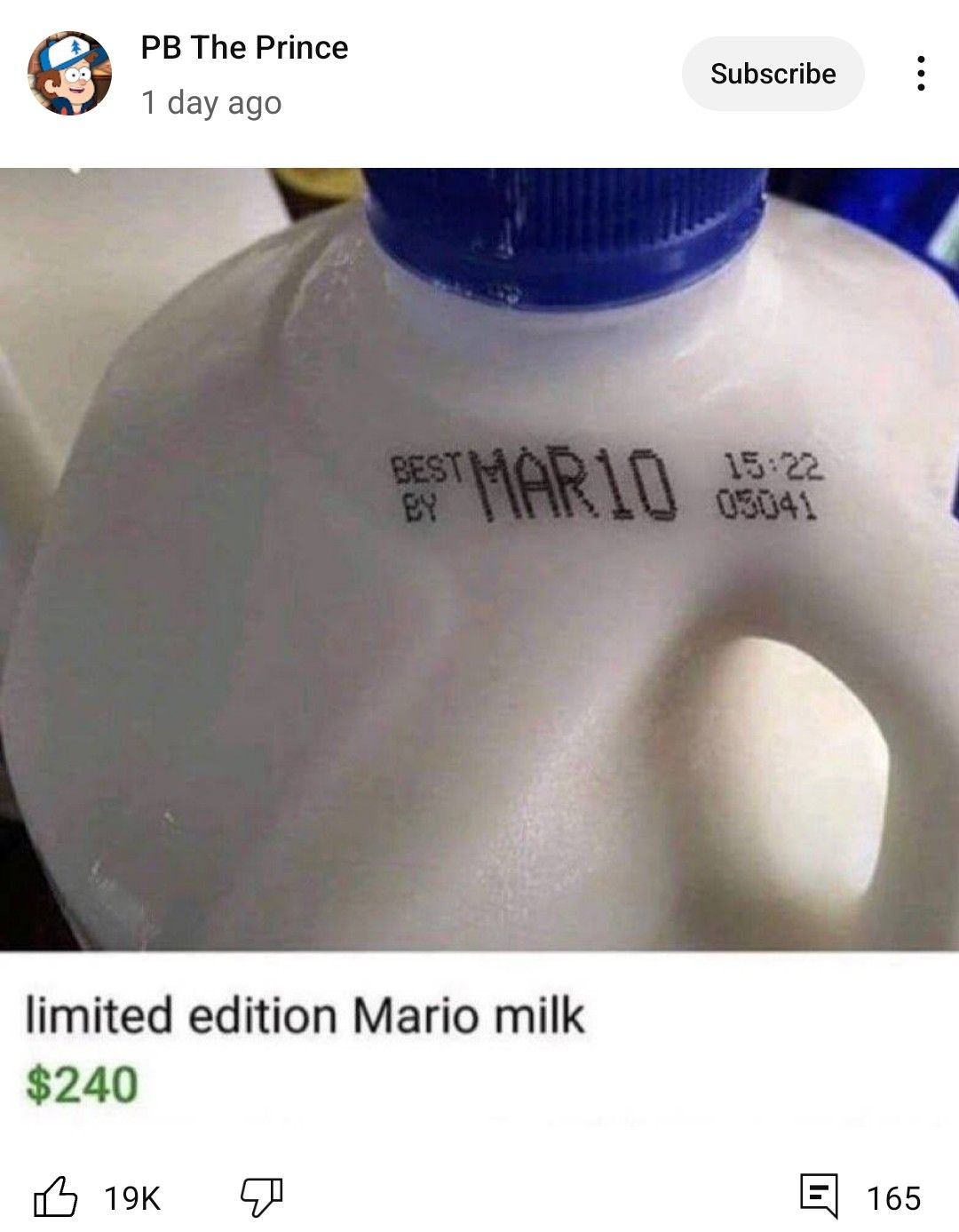
Task: Subscribe to PB The Prince
Action: tap(773, 74)
